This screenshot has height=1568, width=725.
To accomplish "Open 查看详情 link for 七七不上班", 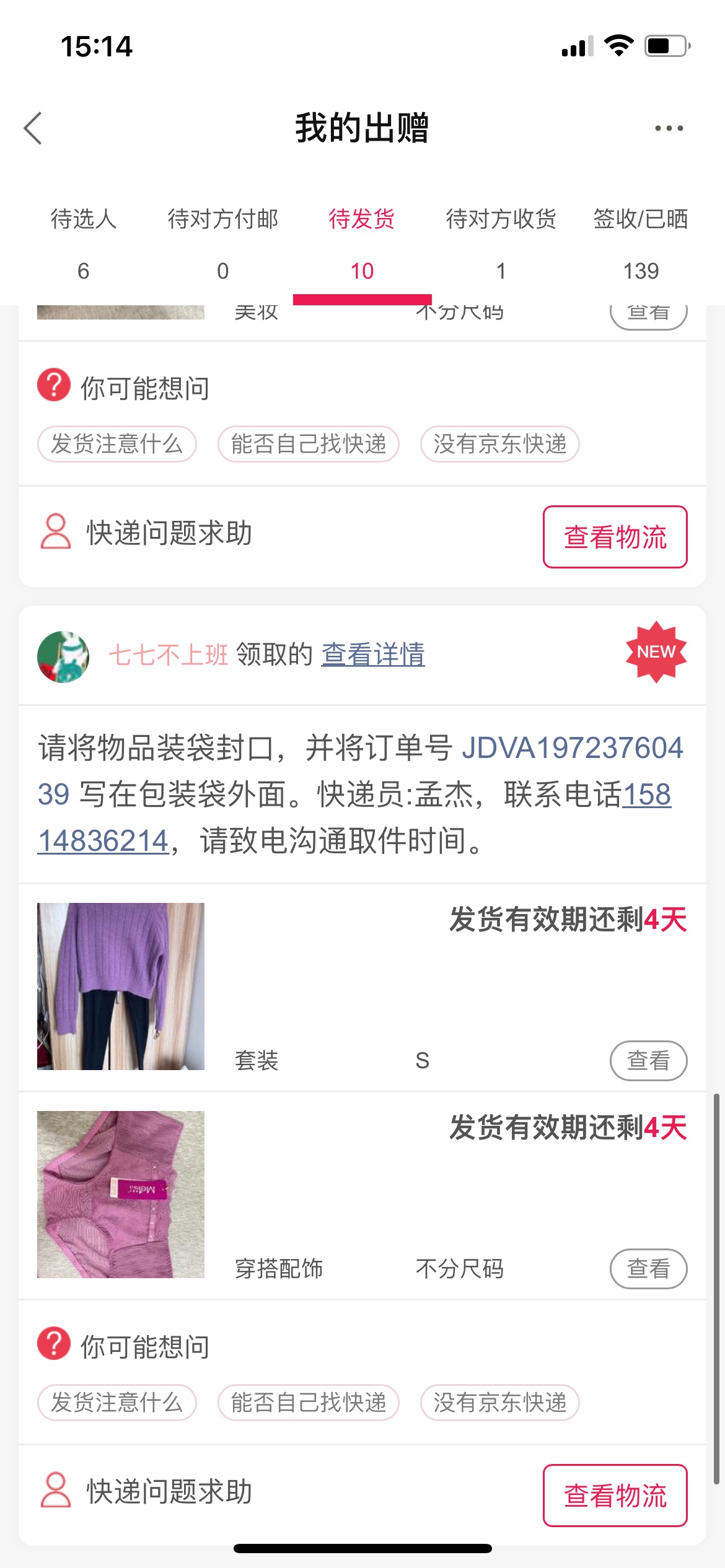I will point(373,655).
